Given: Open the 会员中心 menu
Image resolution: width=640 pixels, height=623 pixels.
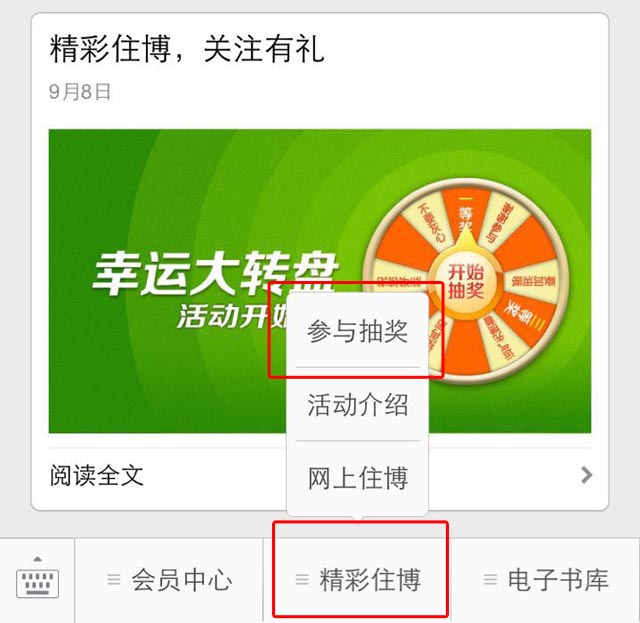Looking at the screenshot, I should 169,580.
